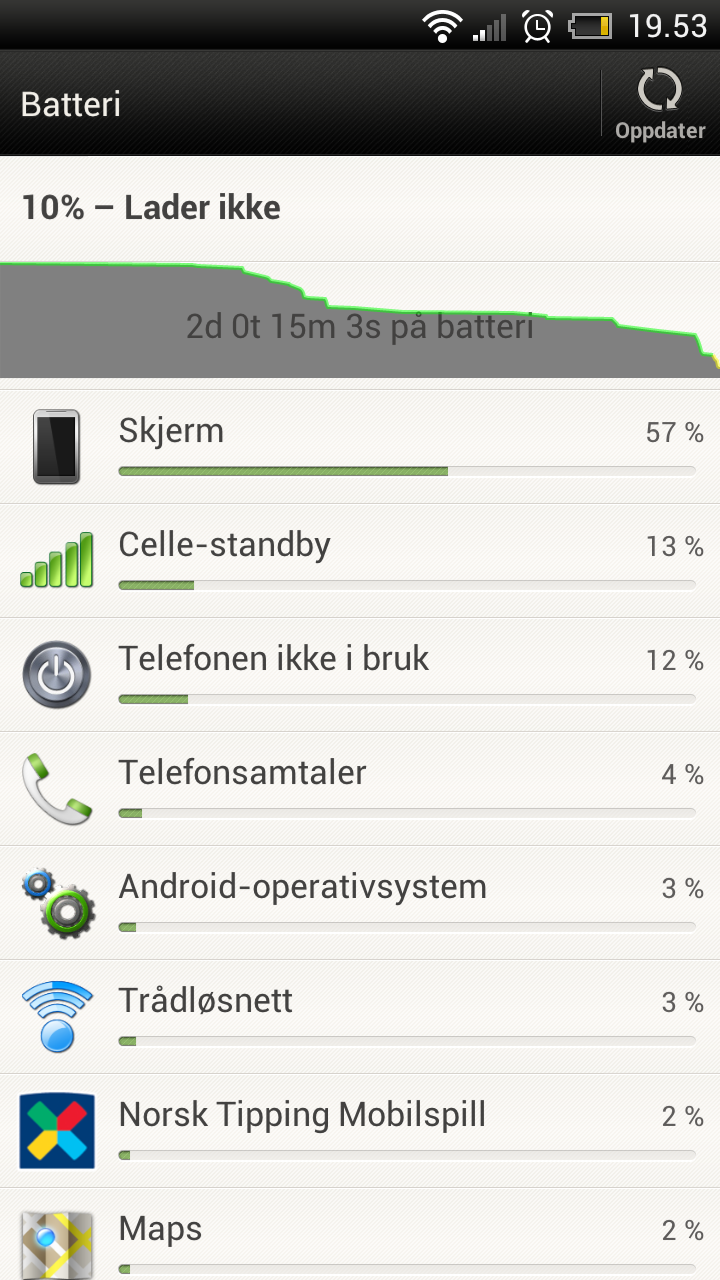
Task: Select Telefonen ikke i bruk row
Action: click(x=360, y=674)
